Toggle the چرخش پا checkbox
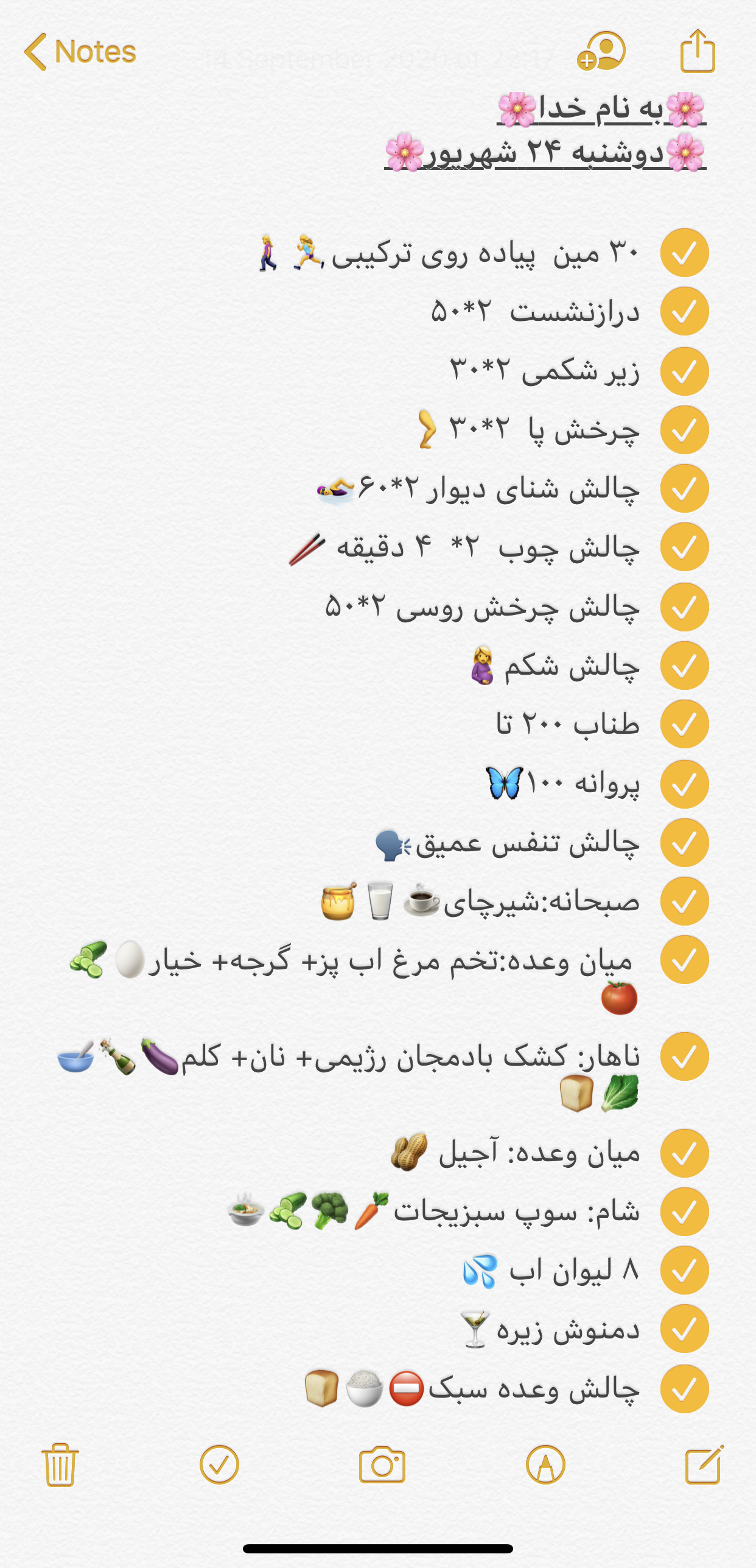This screenshot has height=1568, width=756. (684, 430)
